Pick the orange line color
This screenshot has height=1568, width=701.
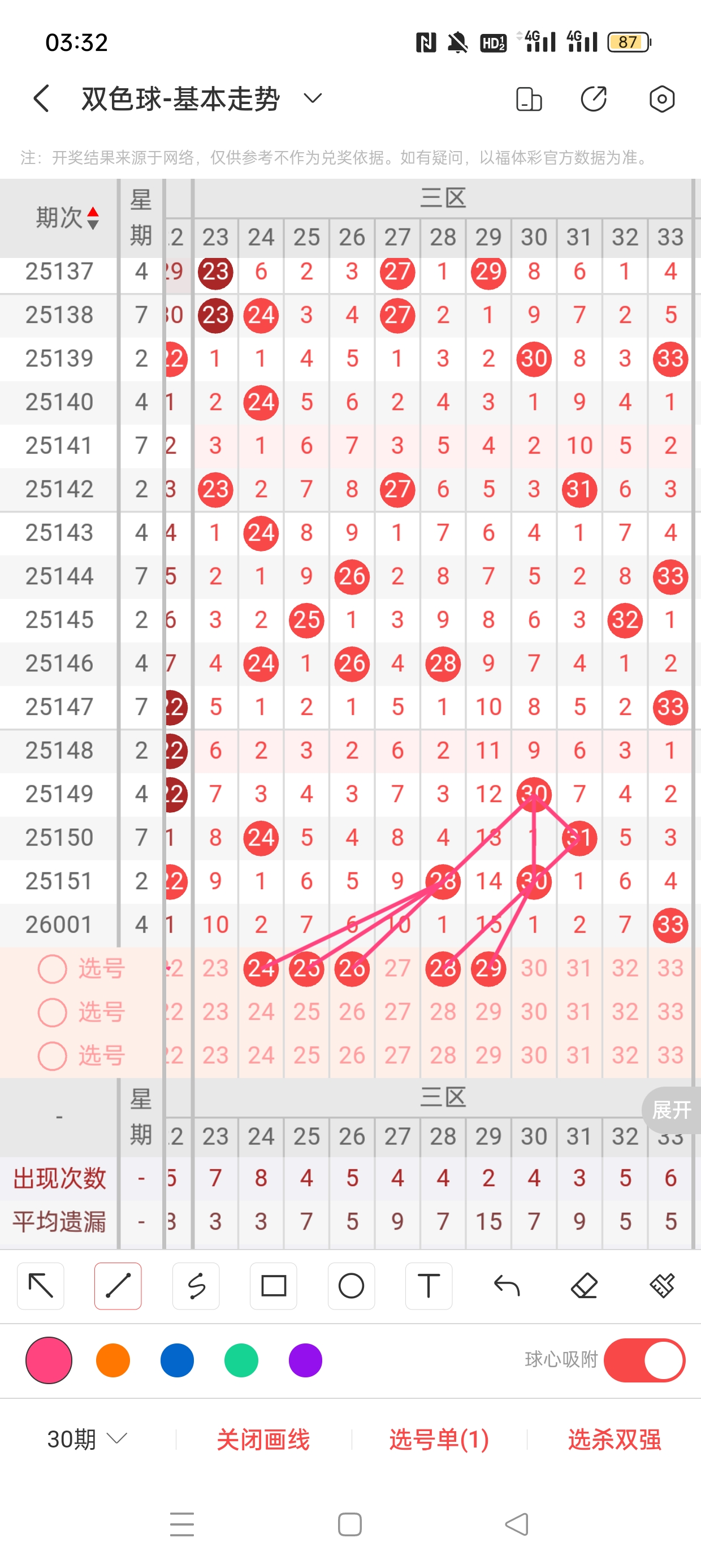113,1360
